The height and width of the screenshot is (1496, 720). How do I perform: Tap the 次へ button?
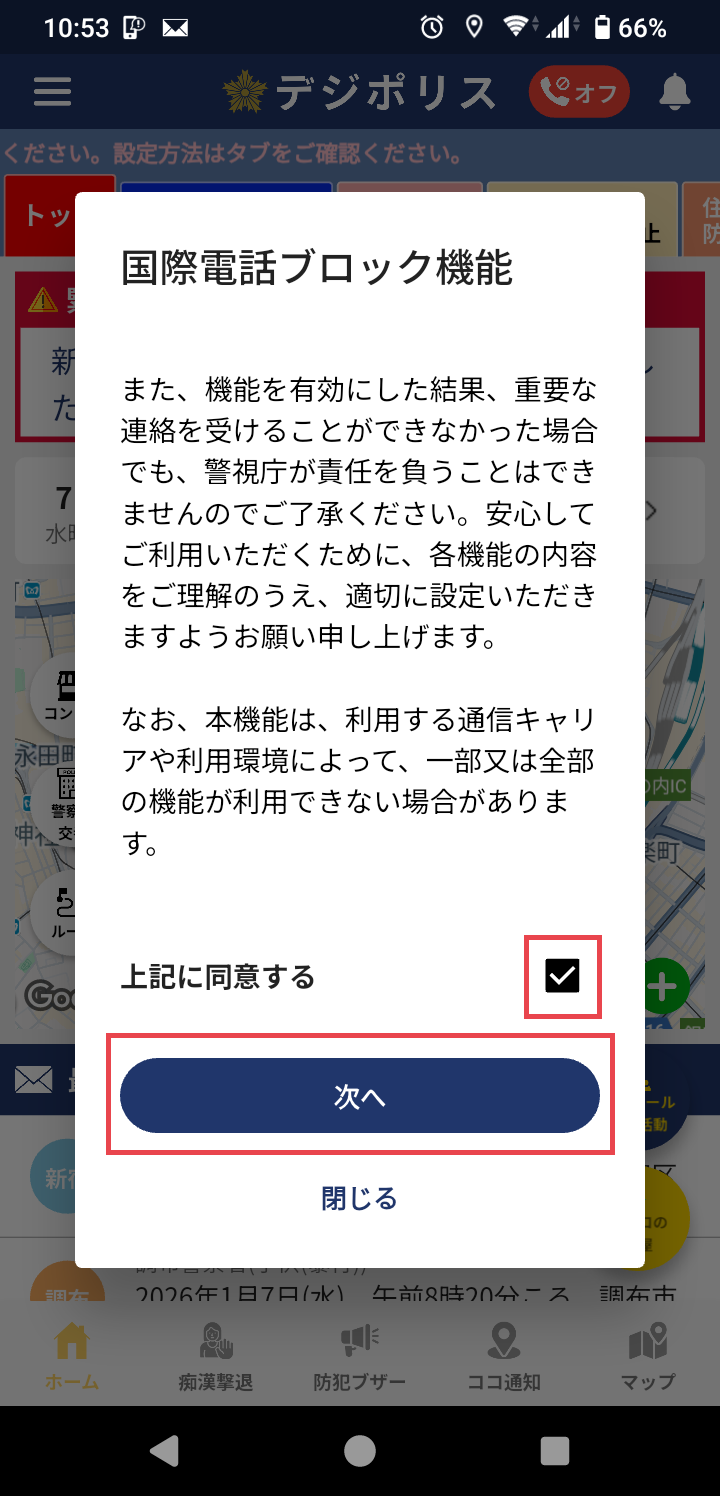360,1095
